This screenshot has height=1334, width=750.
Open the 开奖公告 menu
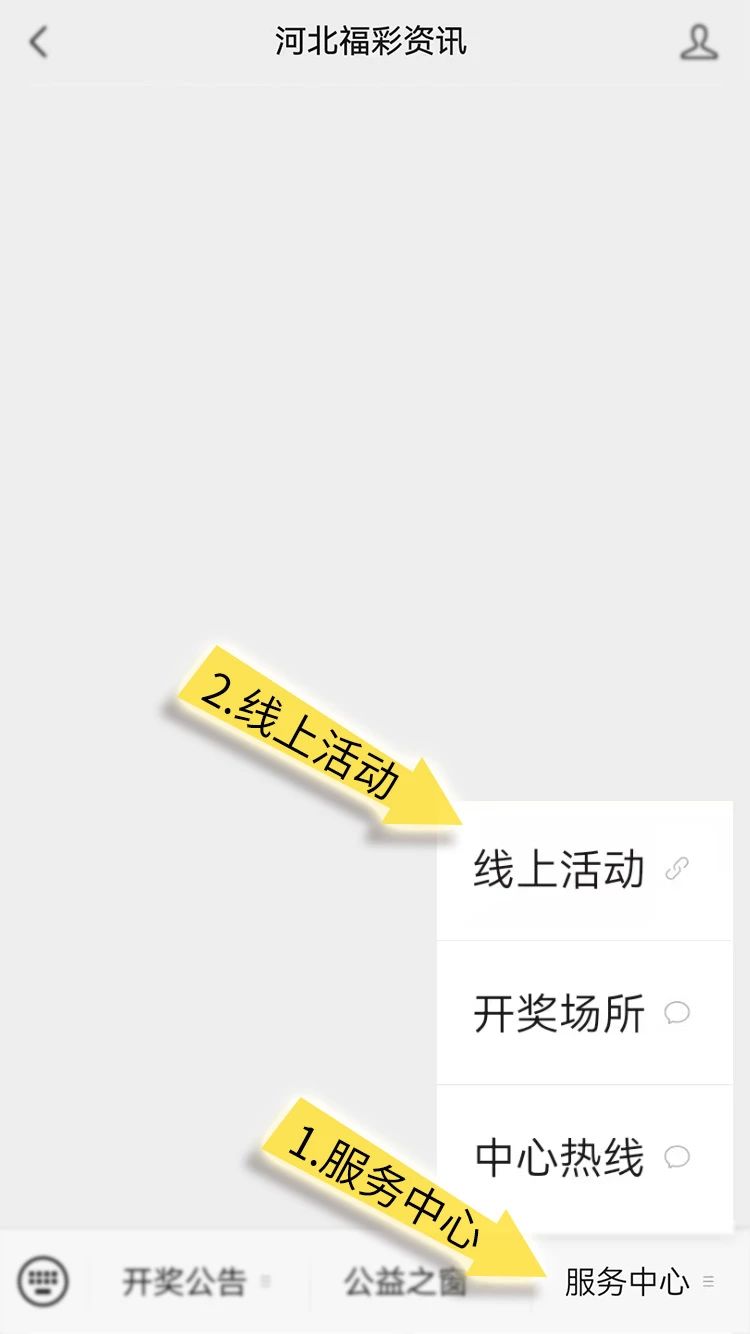point(185,1281)
